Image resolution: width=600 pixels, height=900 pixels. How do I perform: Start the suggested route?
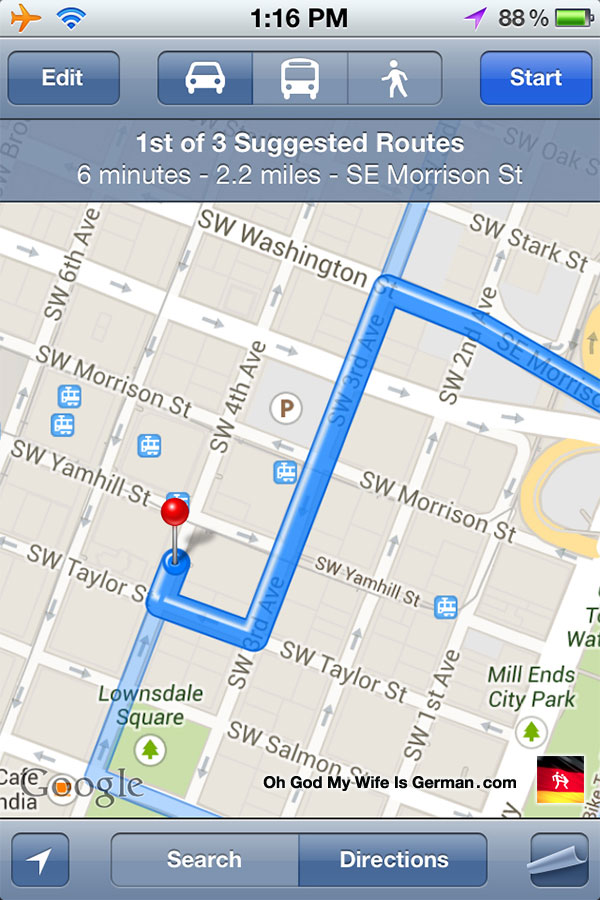(x=535, y=78)
